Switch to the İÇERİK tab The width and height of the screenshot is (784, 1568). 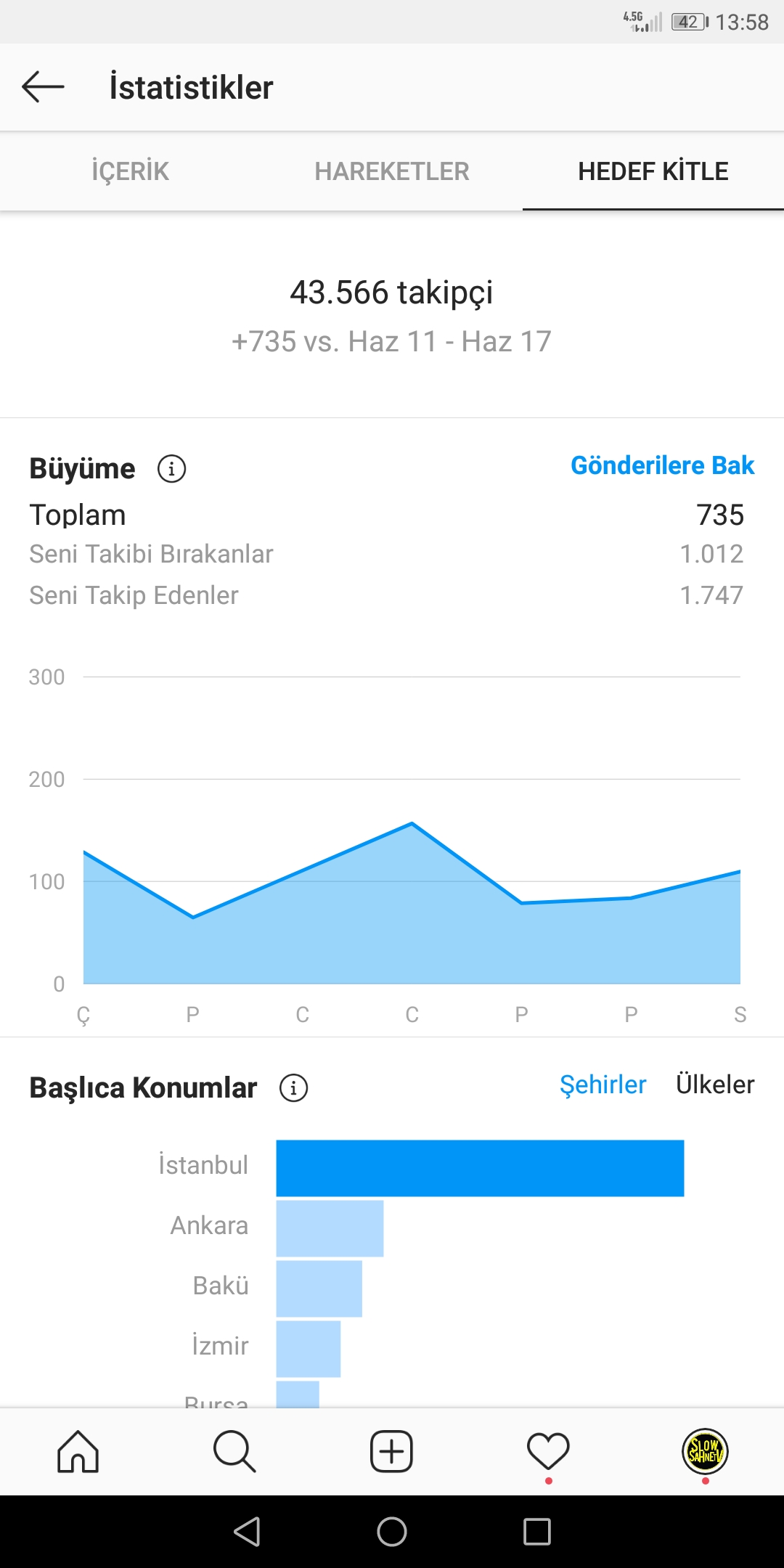click(131, 171)
